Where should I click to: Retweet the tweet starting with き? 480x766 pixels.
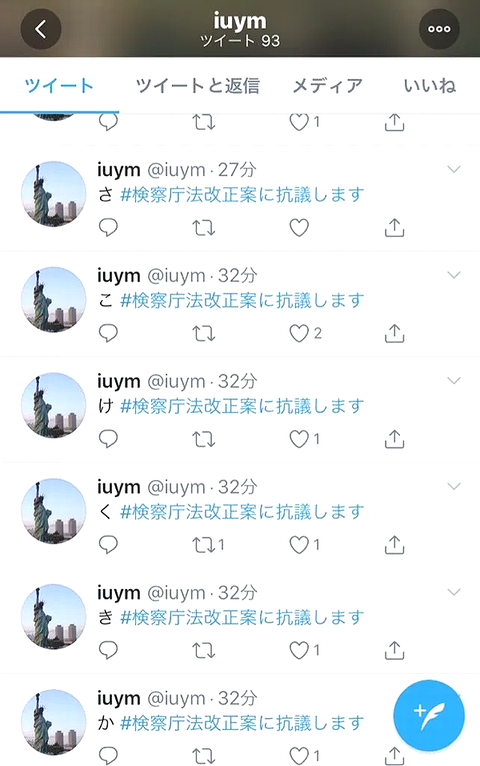coord(204,651)
